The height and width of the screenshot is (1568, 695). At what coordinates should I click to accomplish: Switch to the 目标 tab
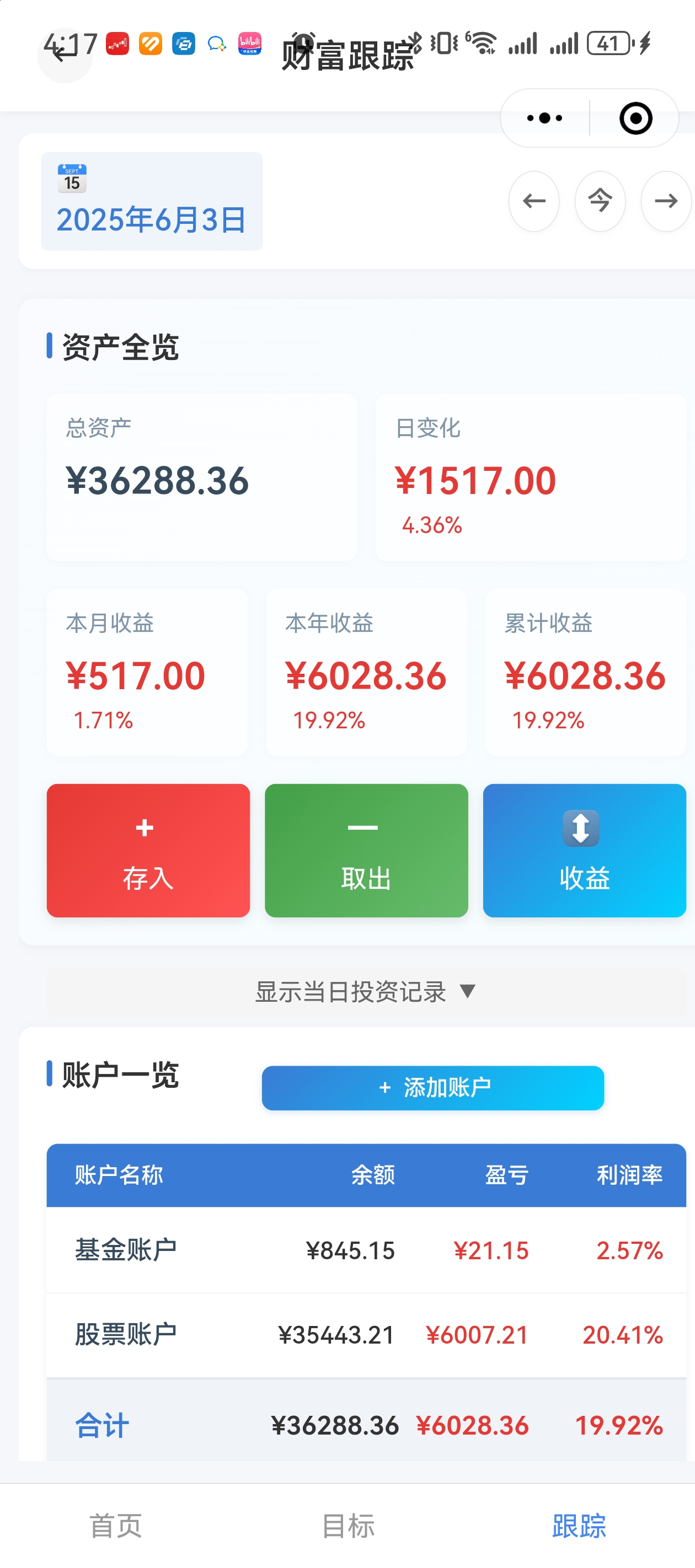coord(348,1526)
